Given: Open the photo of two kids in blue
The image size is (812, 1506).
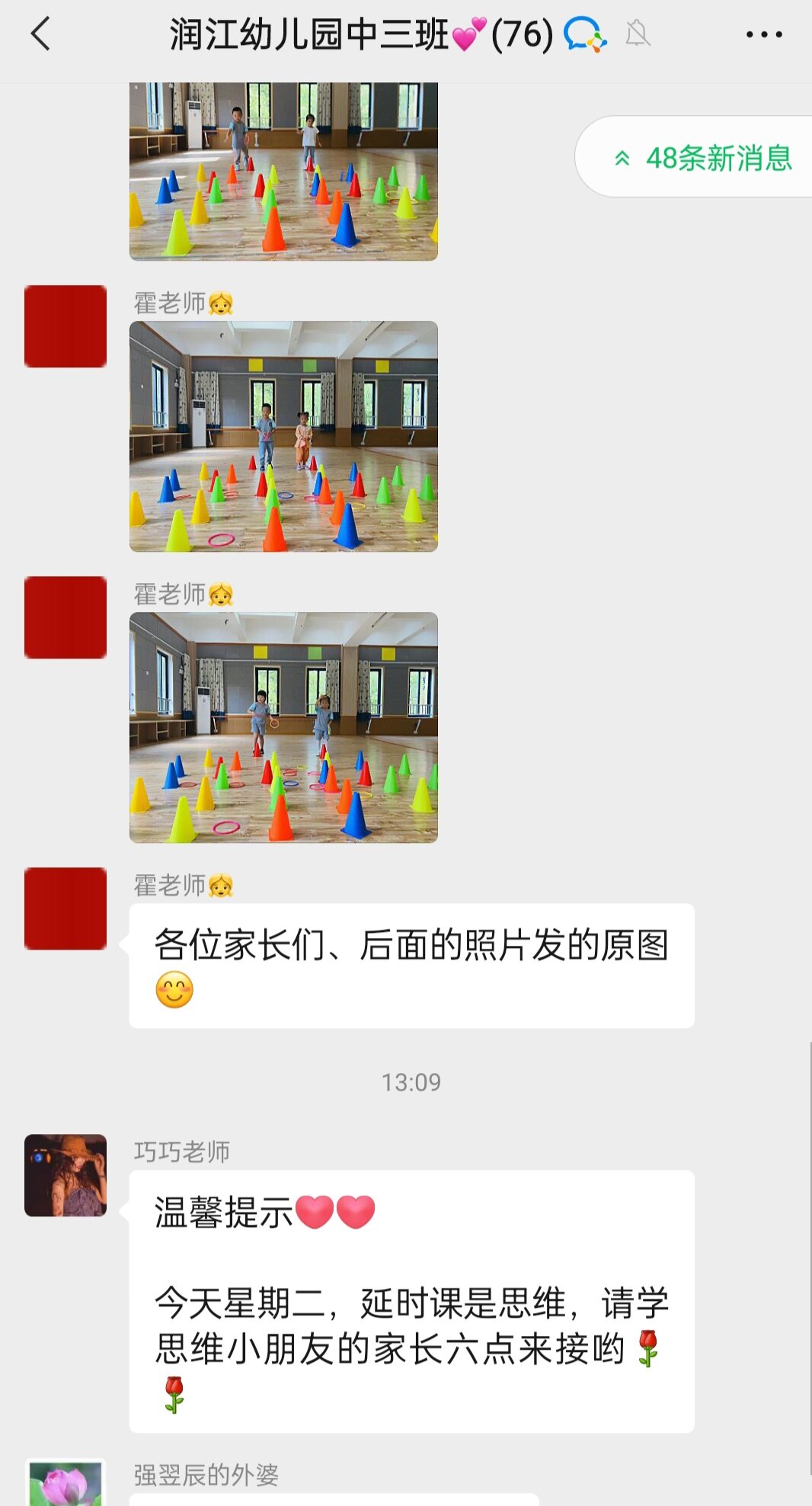Looking at the screenshot, I should pyautogui.click(x=283, y=727).
